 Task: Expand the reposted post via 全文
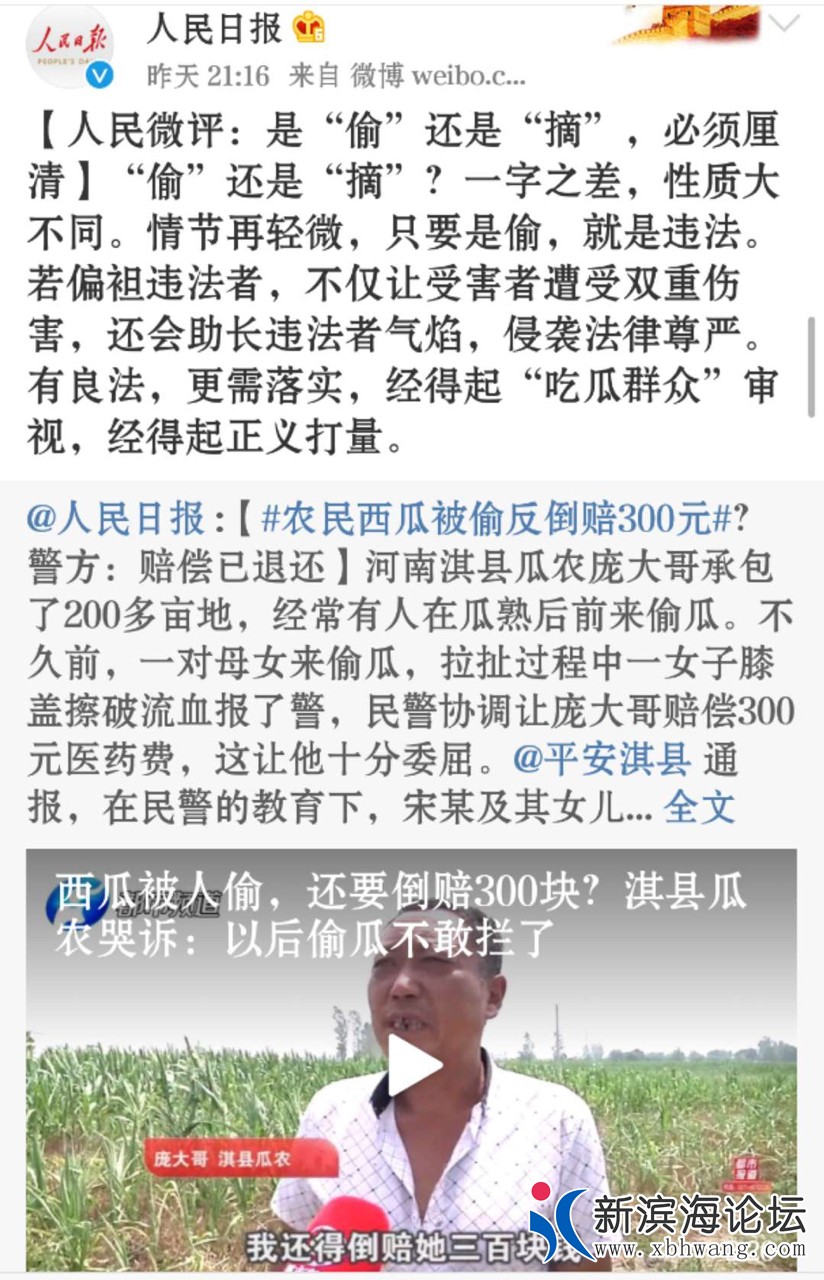(699, 807)
